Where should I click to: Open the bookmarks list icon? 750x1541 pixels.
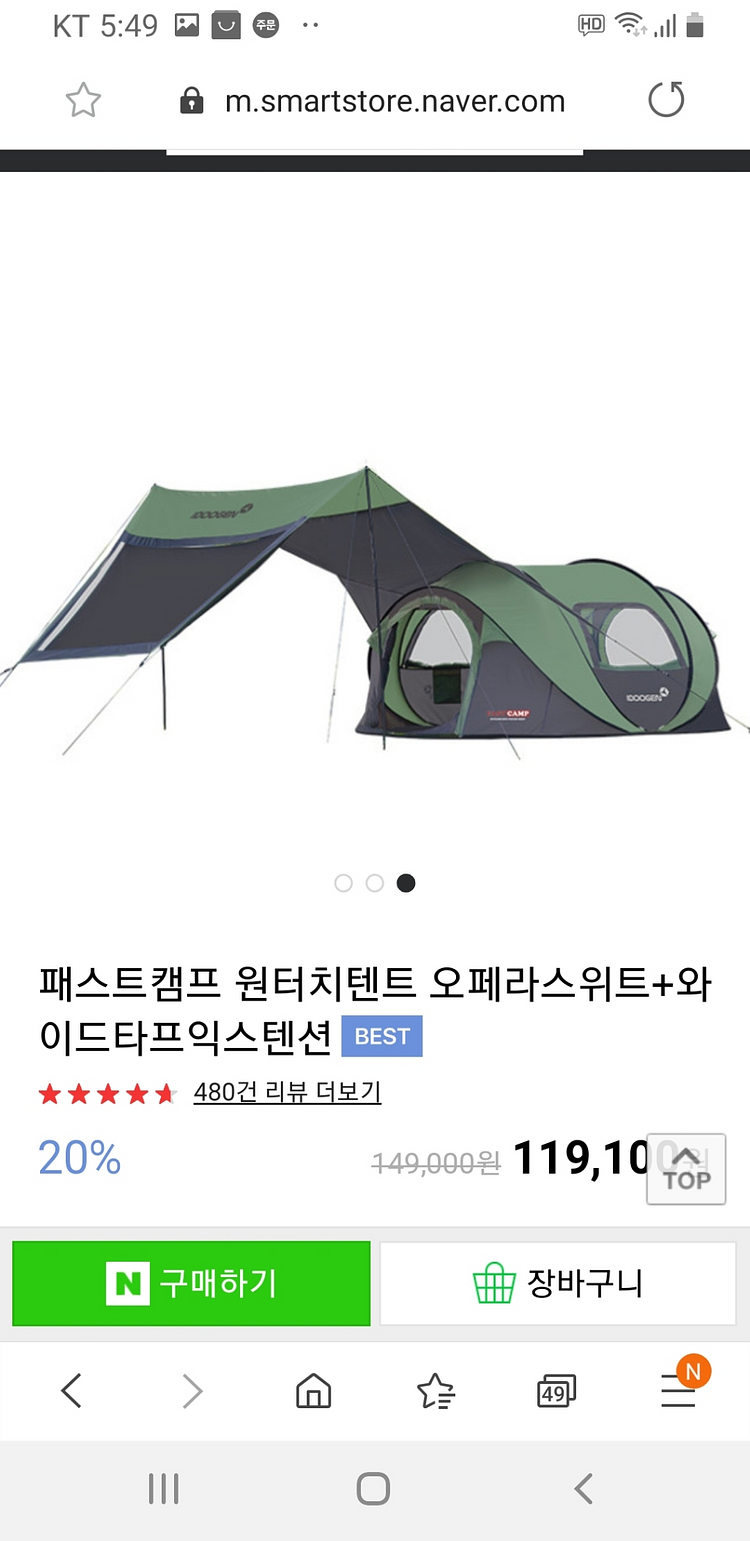pos(435,1390)
